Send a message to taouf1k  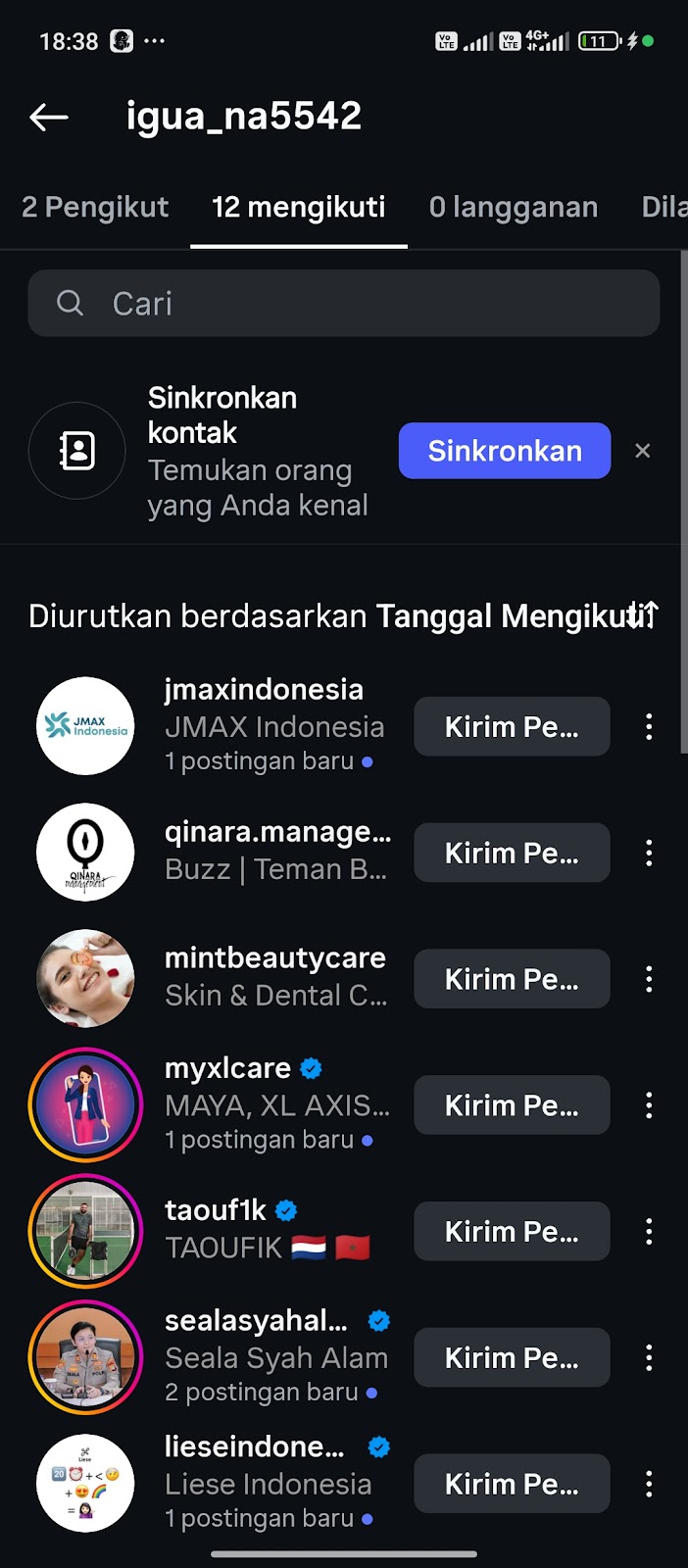click(512, 1232)
